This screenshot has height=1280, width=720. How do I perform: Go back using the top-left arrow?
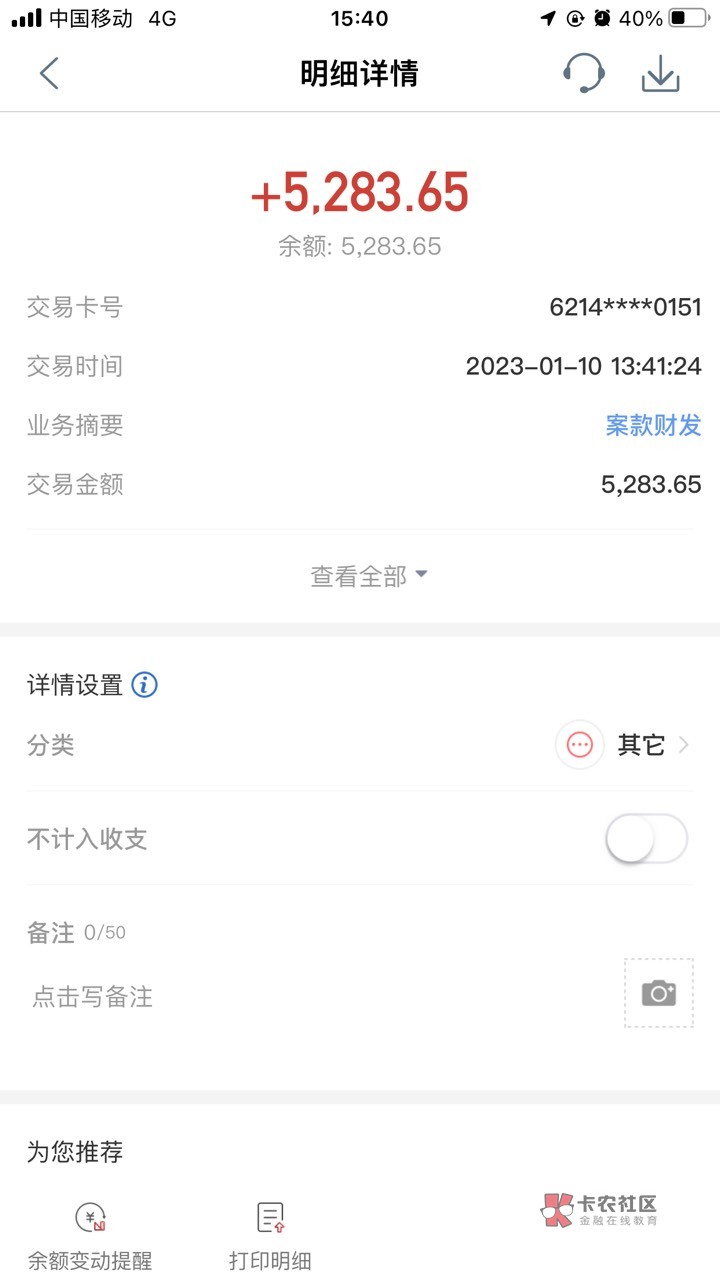49,73
